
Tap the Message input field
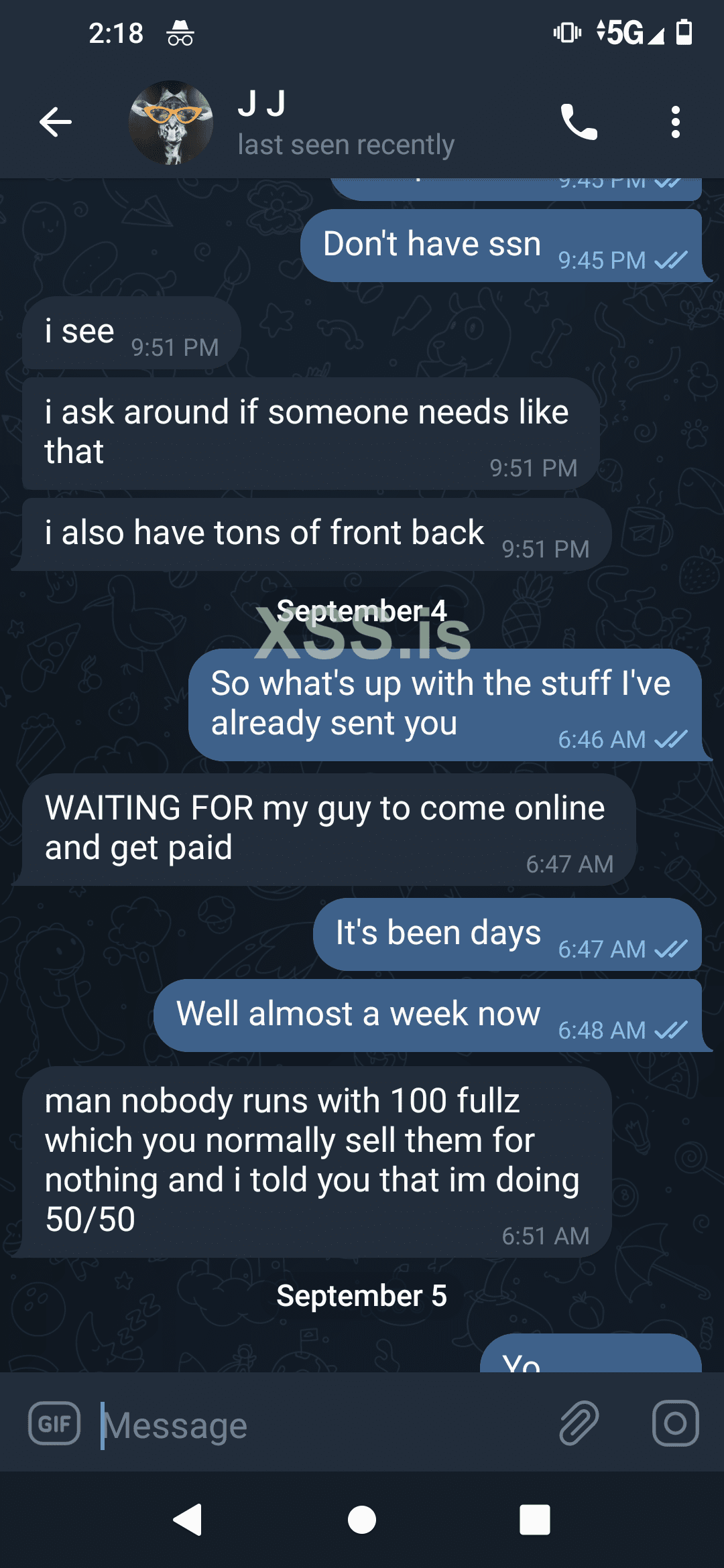[x=268, y=1424]
